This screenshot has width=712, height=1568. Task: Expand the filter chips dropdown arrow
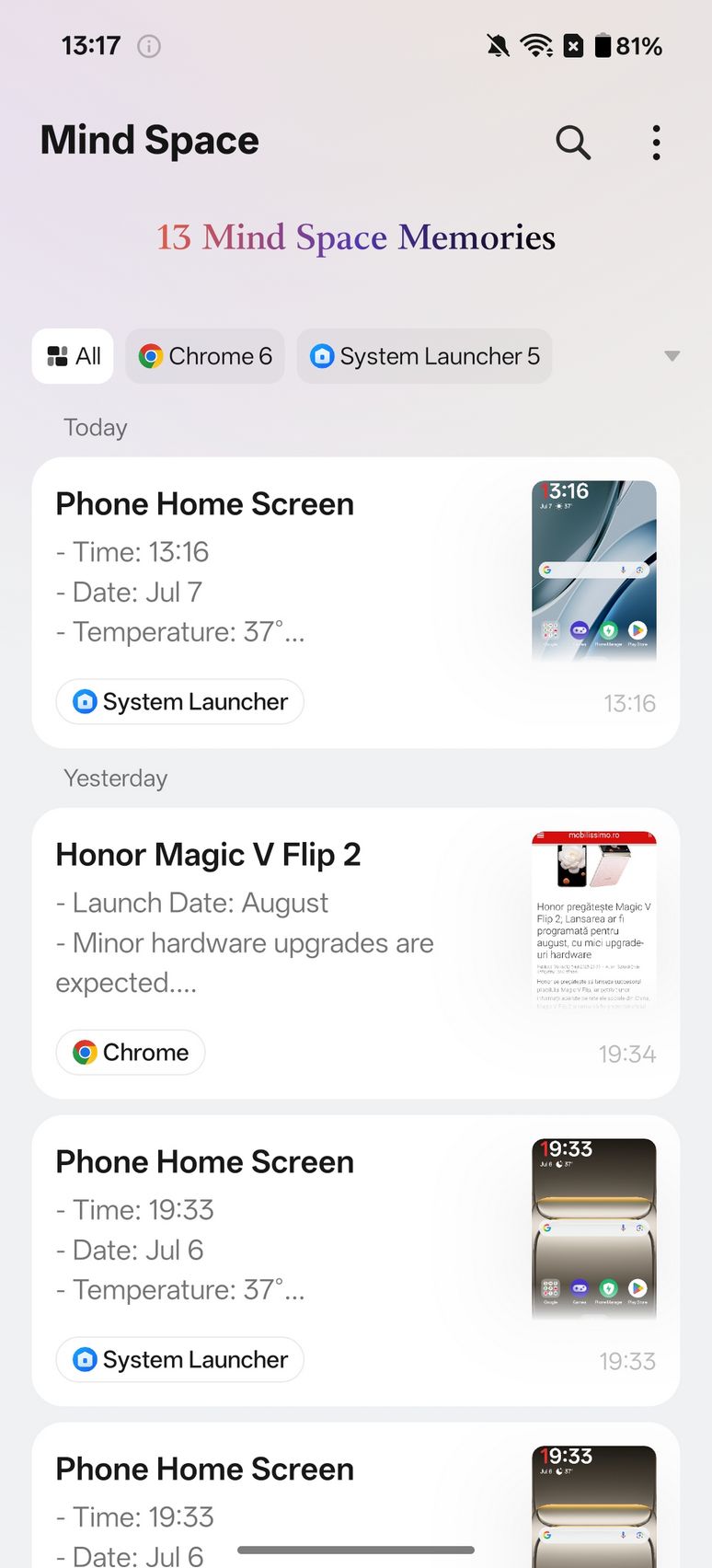click(x=672, y=356)
